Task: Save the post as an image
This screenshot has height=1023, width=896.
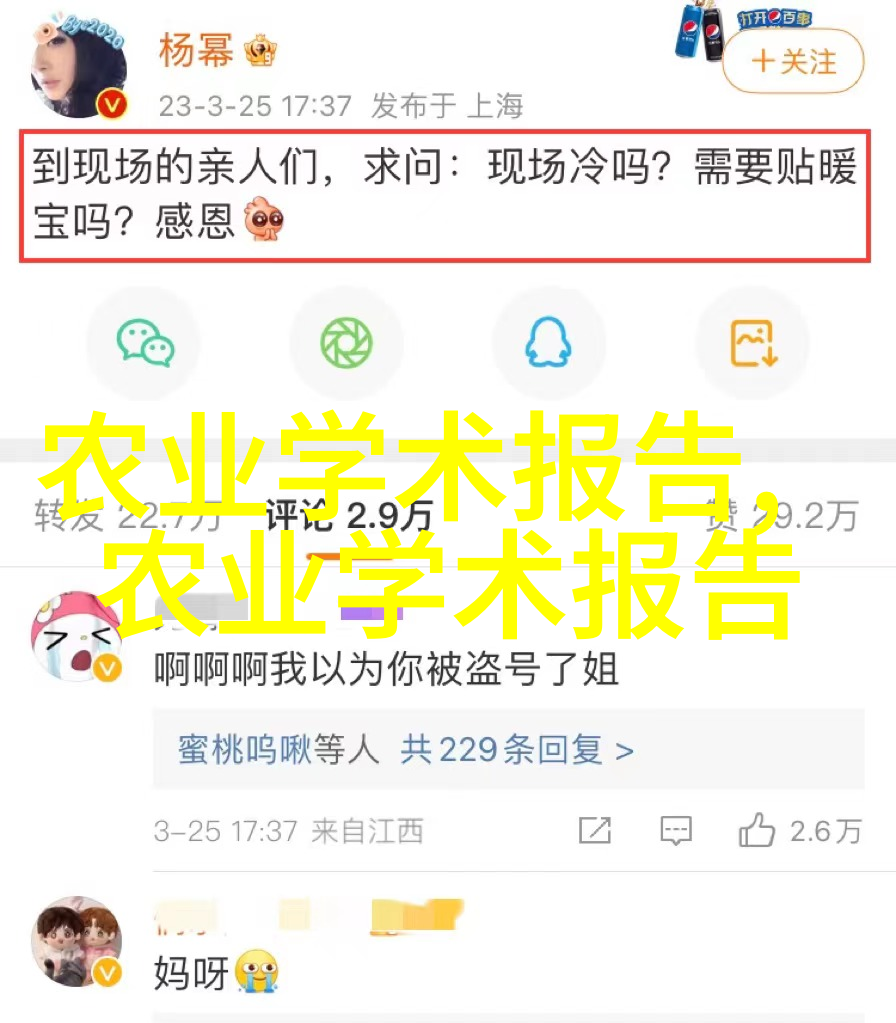Action: point(752,343)
